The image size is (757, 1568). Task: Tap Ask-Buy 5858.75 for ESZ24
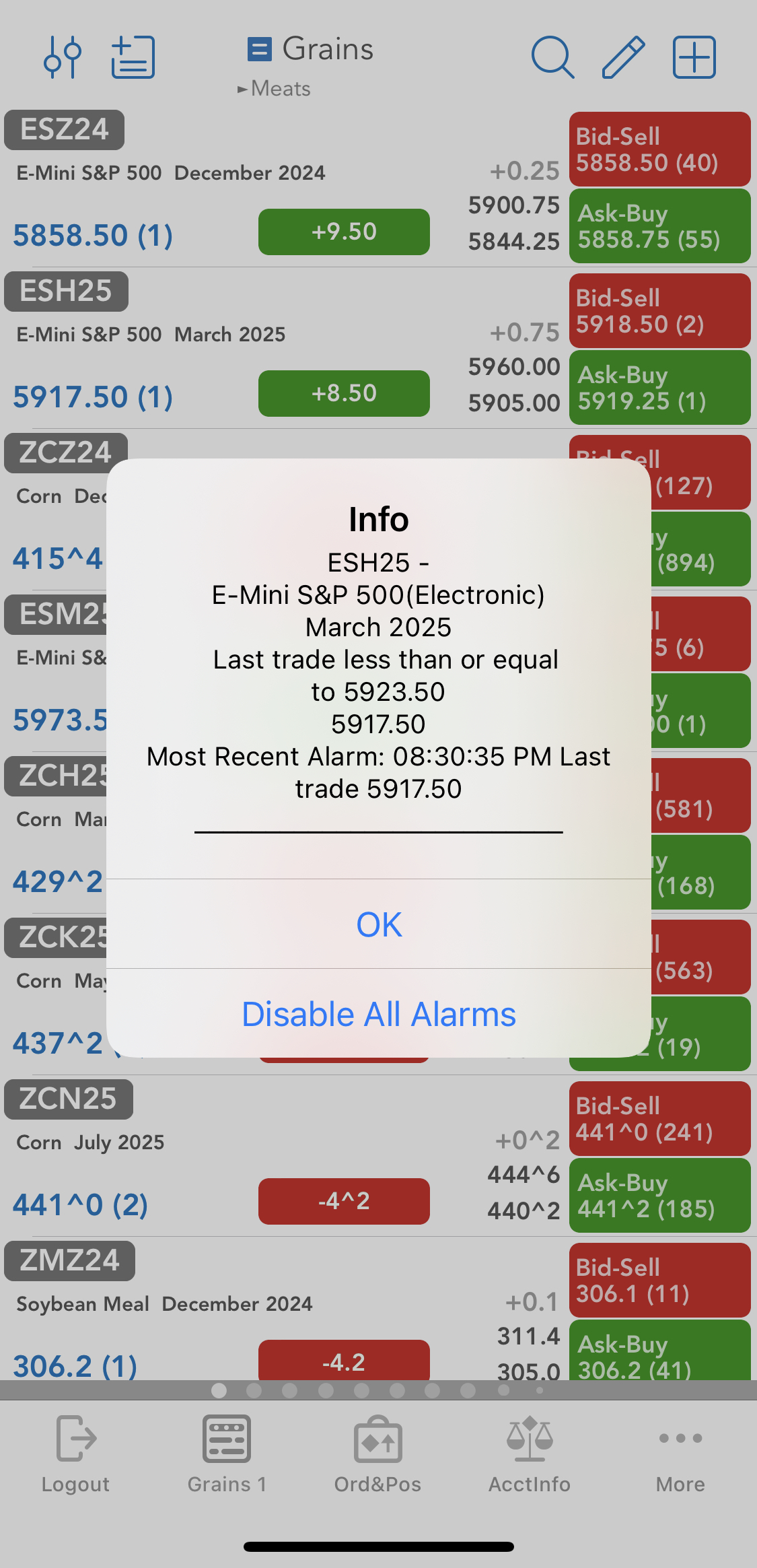pos(659,226)
